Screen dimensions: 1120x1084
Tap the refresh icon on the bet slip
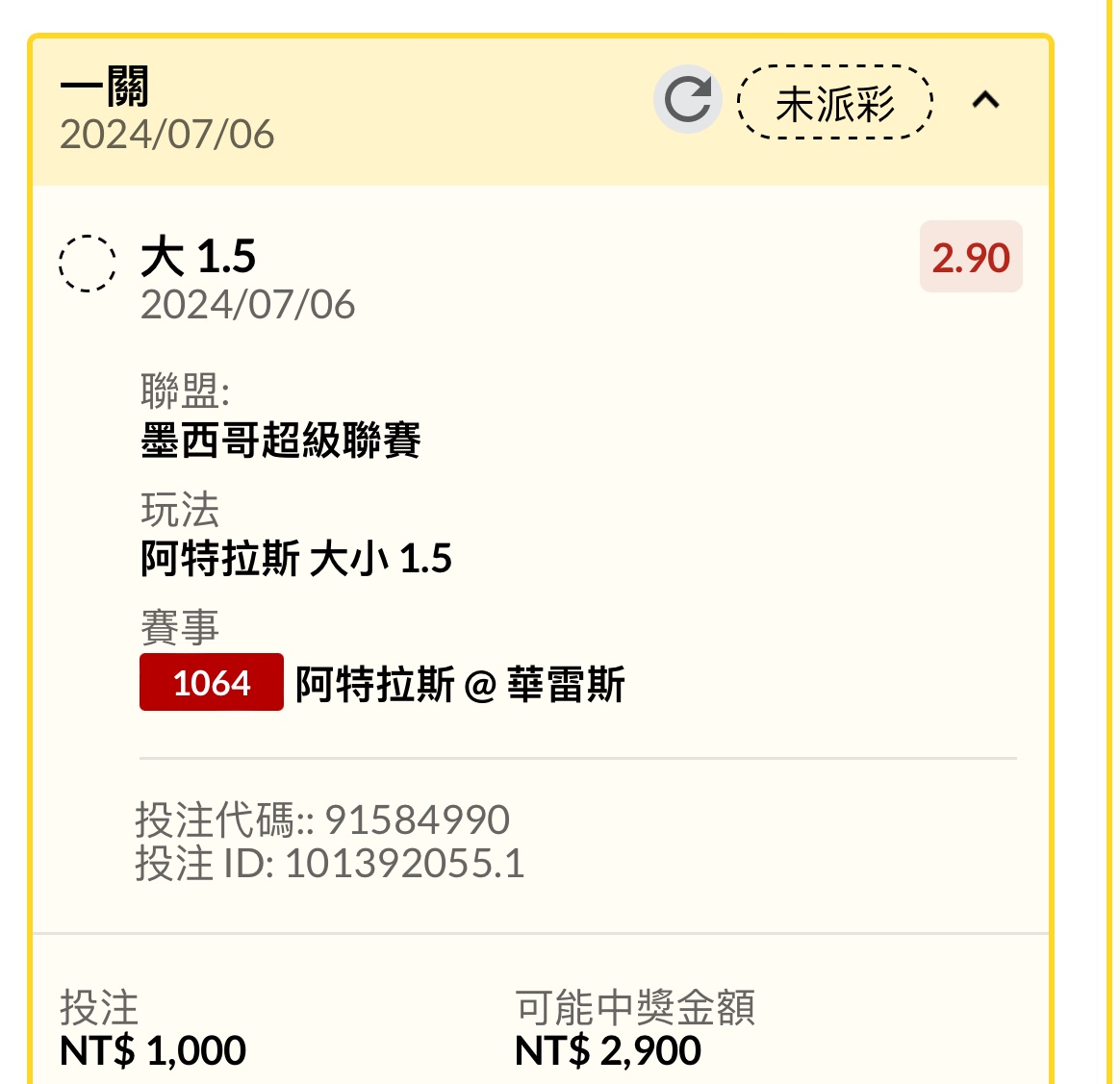click(x=687, y=100)
